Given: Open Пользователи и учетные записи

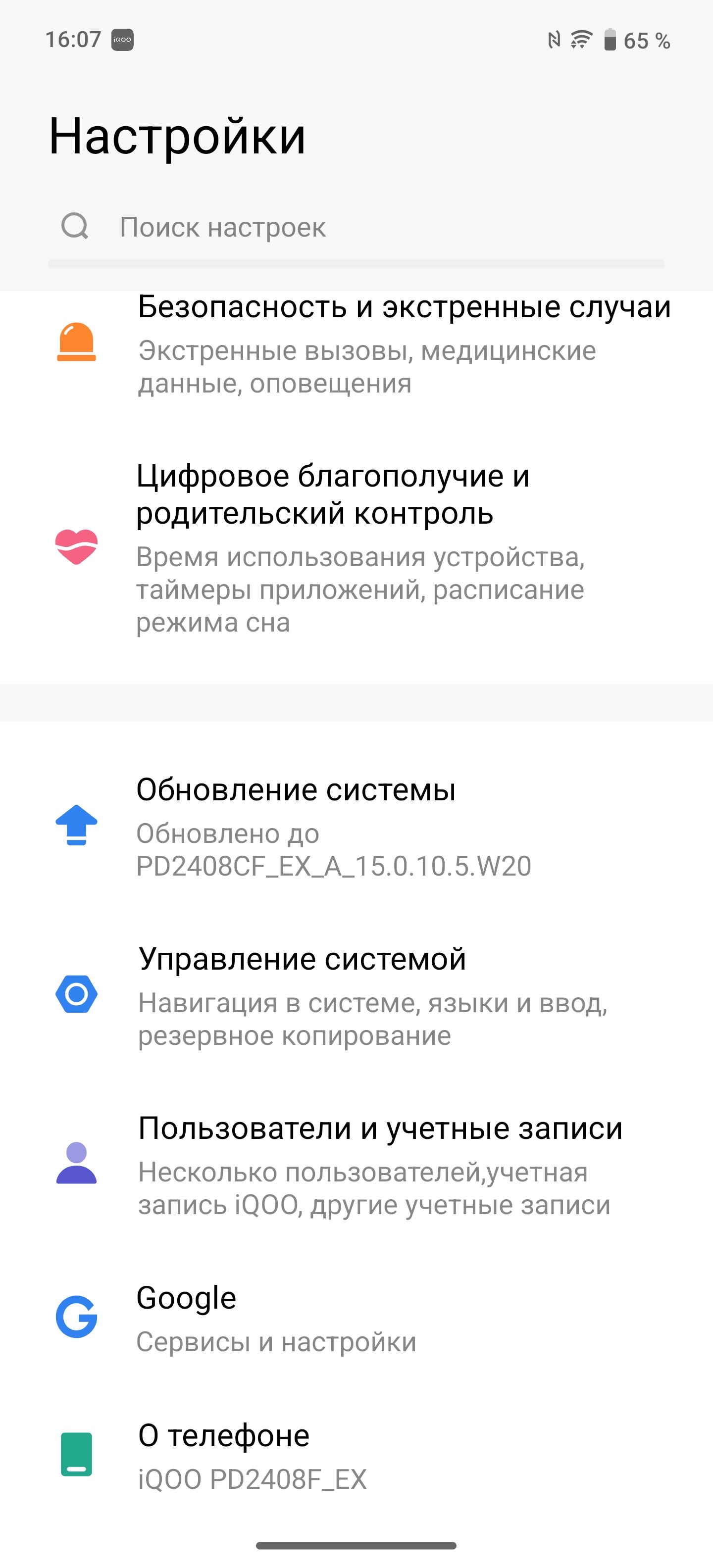Looking at the screenshot, I should pyautogui.click(x=356, y=1165).
